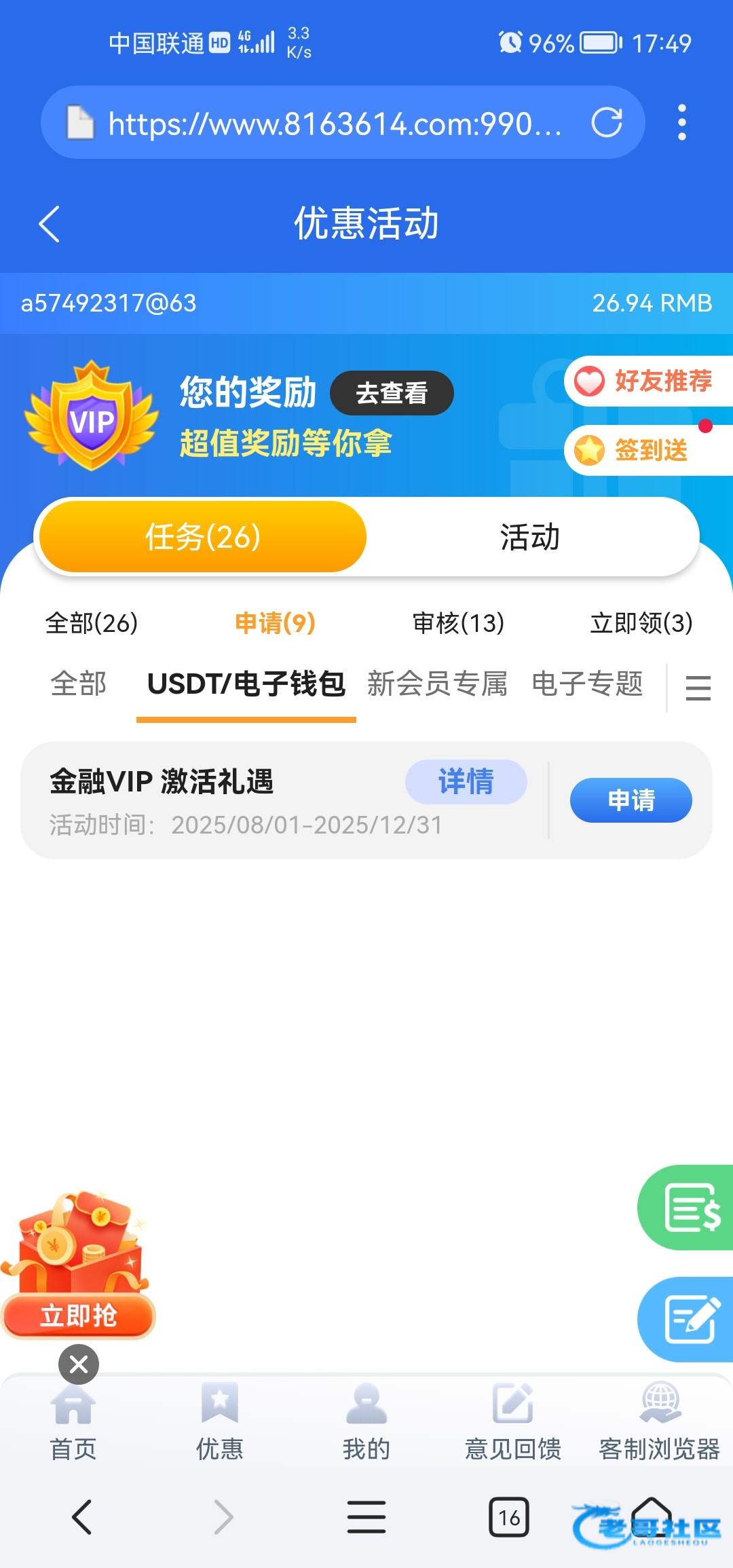The image size is (733, 1568).
Task: Close the 立即抢 red packet popup
Action: 79,1364
